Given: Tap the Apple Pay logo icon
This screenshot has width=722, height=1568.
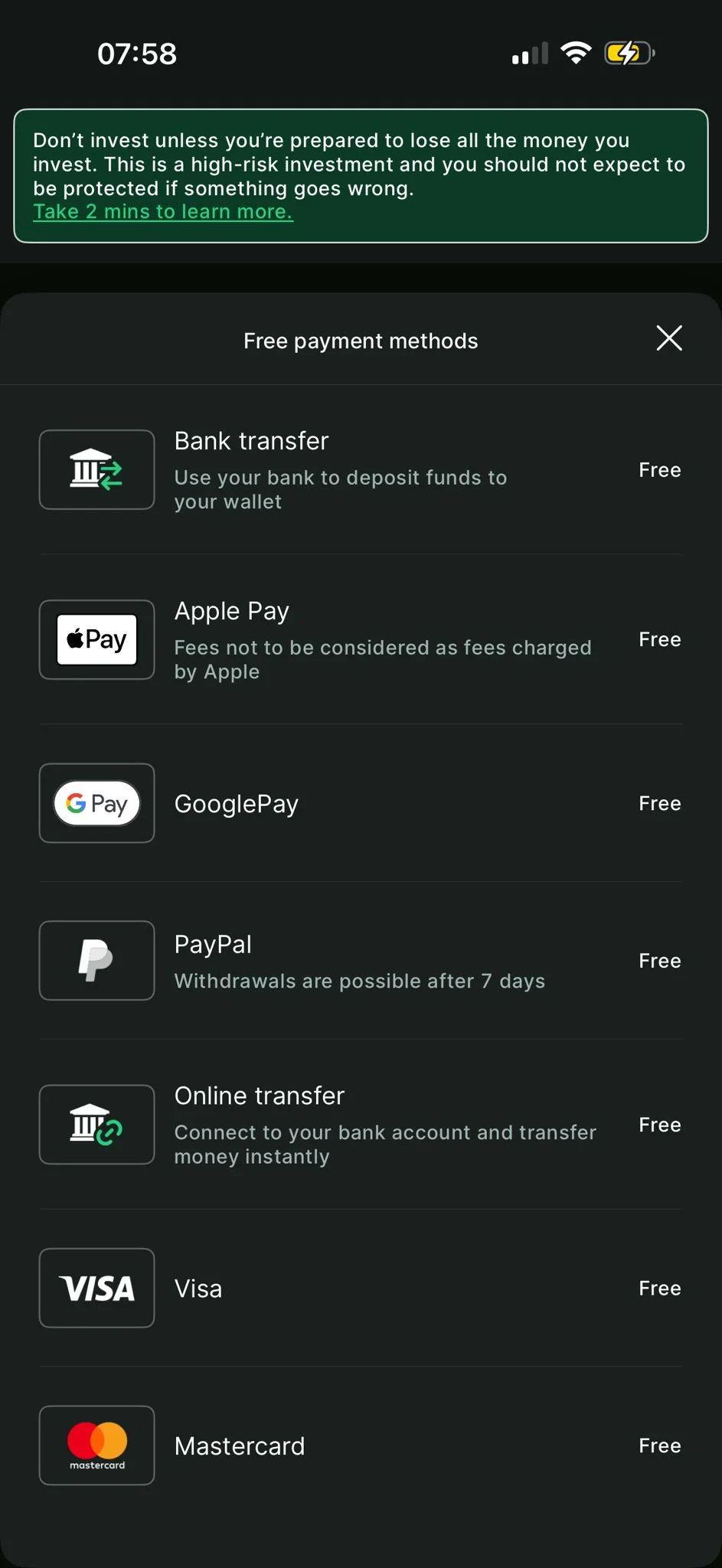Looking at the screenshot, I should [x=96, y=639].
